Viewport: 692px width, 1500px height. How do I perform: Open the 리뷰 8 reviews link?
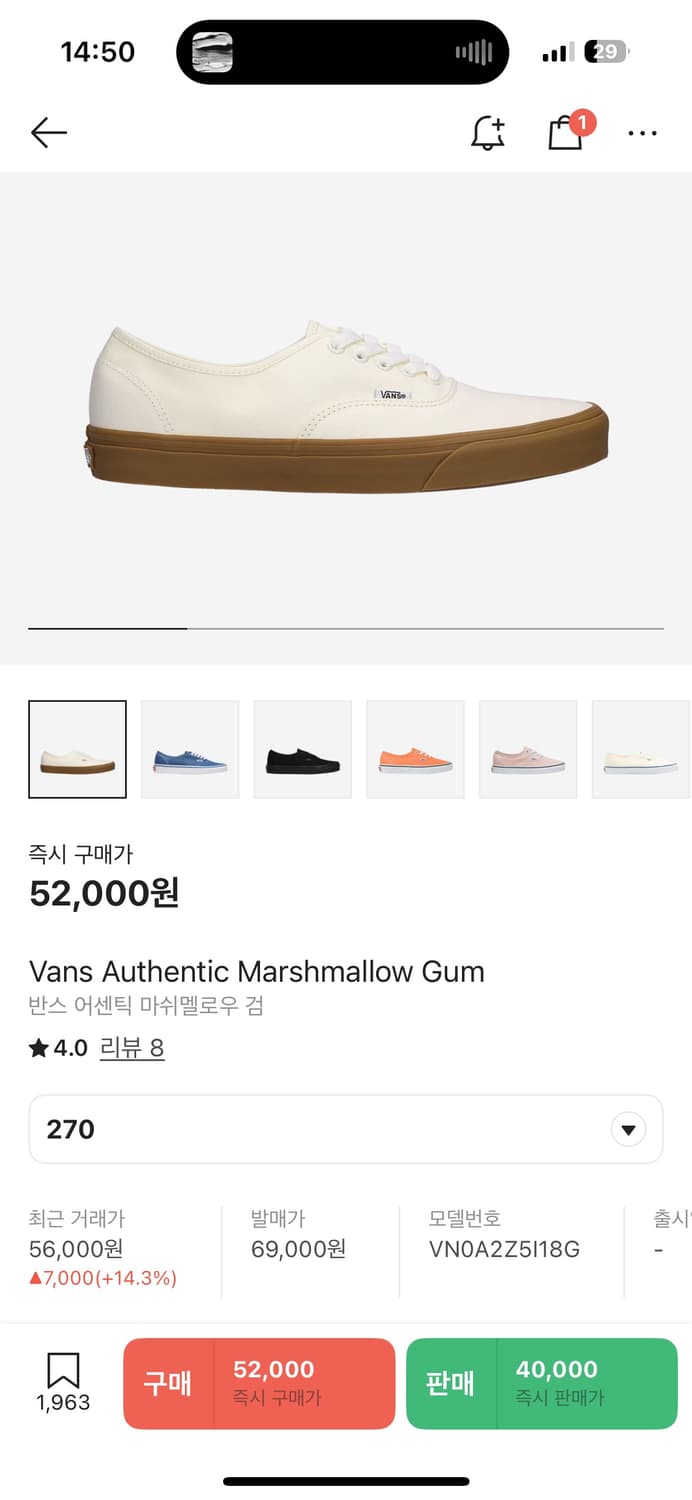(x=132, y=1048)
